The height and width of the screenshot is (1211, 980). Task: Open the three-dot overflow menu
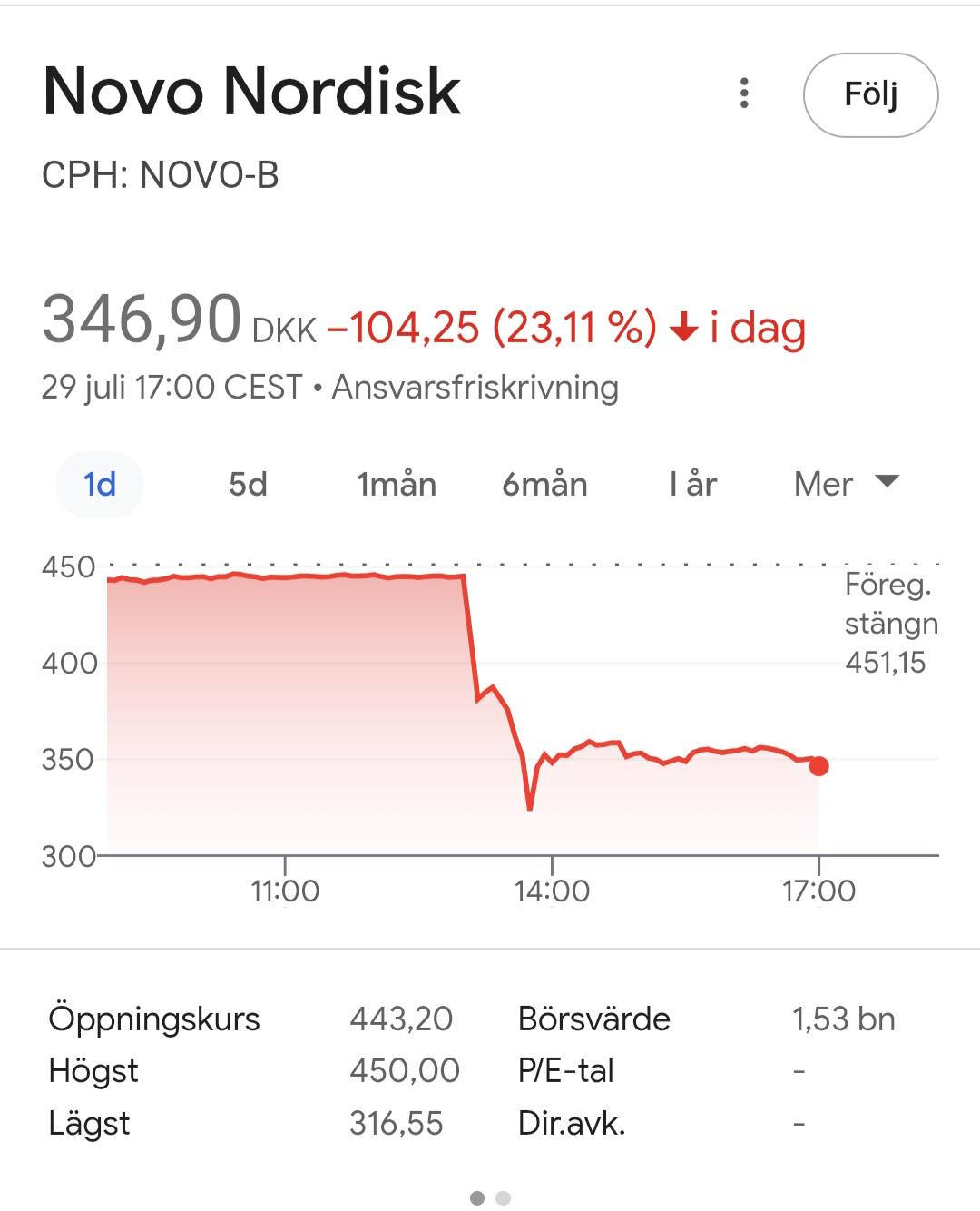tap(744, 94)
